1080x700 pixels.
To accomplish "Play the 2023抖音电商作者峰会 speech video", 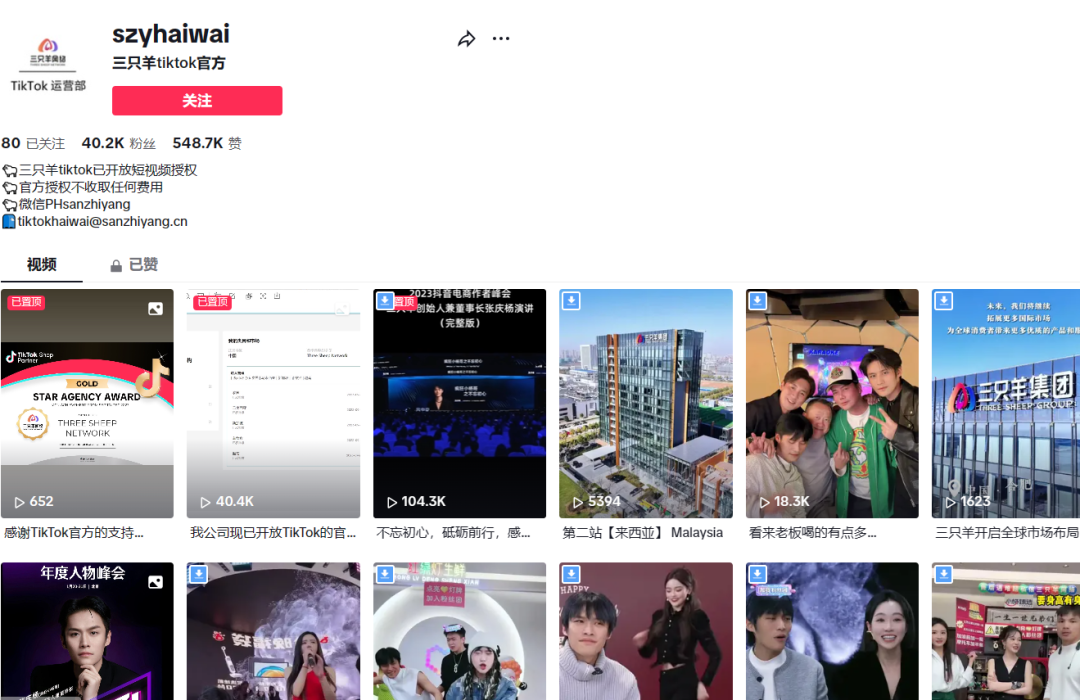I will [459, 403].
